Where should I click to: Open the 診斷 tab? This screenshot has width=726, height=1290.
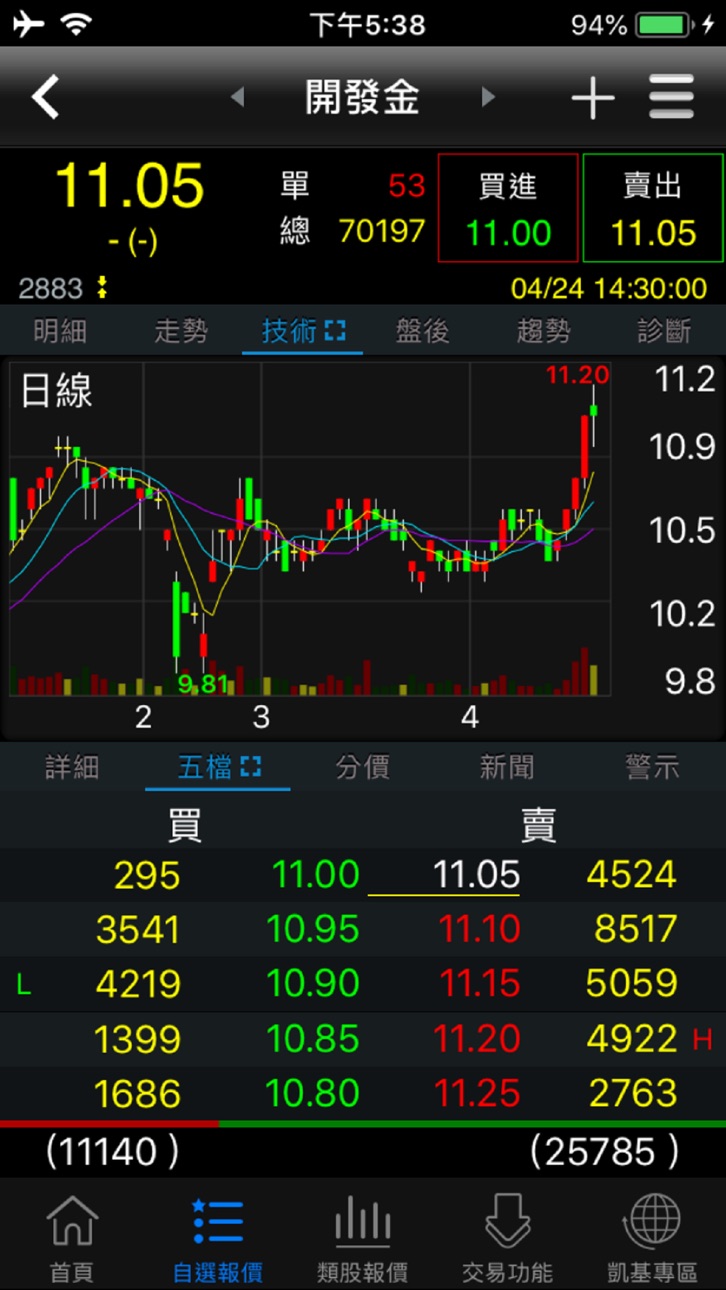(x=665, y=331)
